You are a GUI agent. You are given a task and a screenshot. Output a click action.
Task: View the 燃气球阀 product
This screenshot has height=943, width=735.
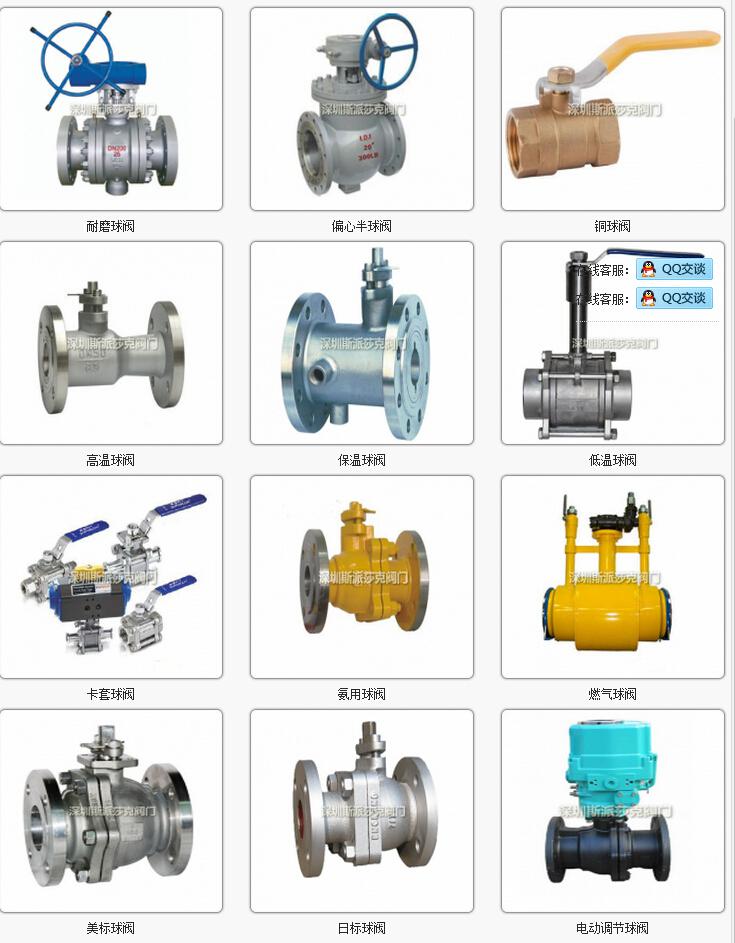(612, 577)
